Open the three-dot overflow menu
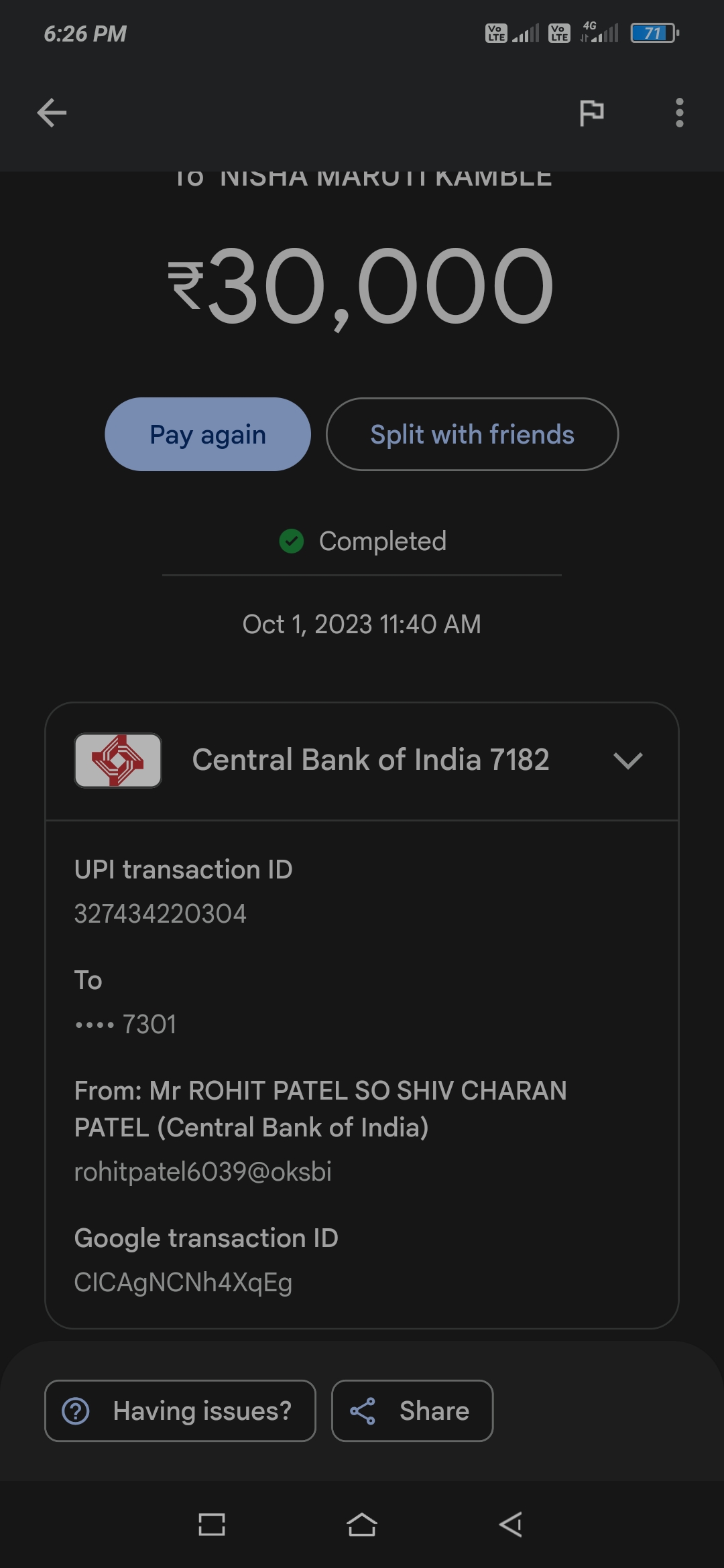Image resolution: width=724 pixels, height=1568 pixels. click(x=679, y=113)
